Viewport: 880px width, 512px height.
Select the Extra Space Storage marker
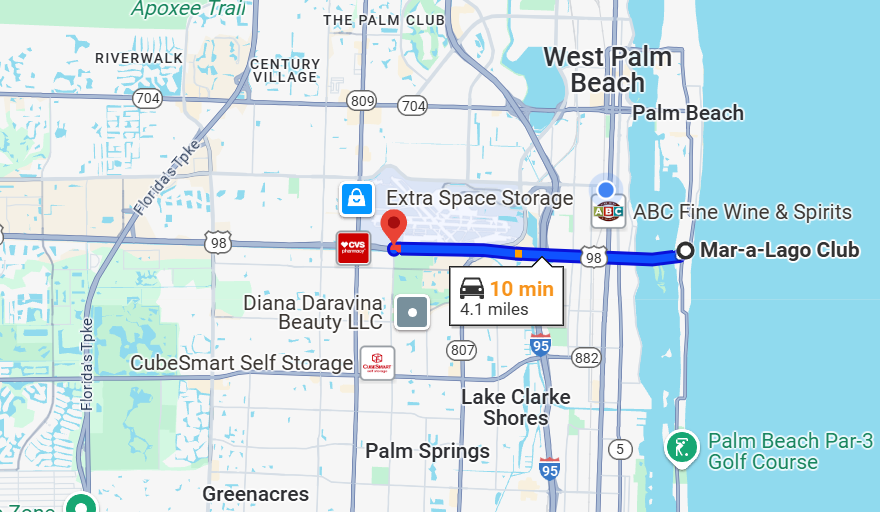(x=357, y=199)
